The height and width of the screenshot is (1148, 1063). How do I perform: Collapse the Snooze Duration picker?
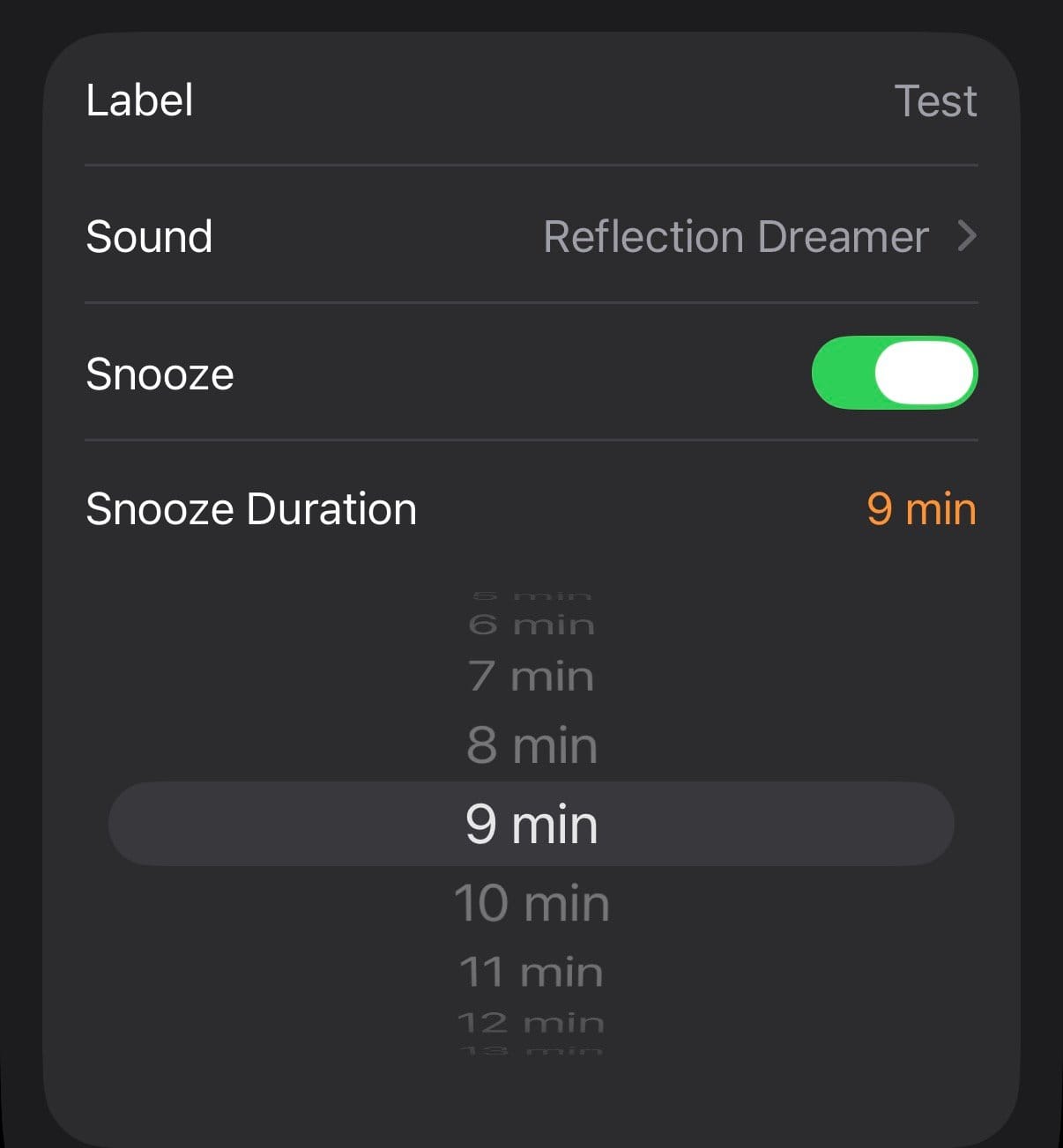[x=531, y=509]
